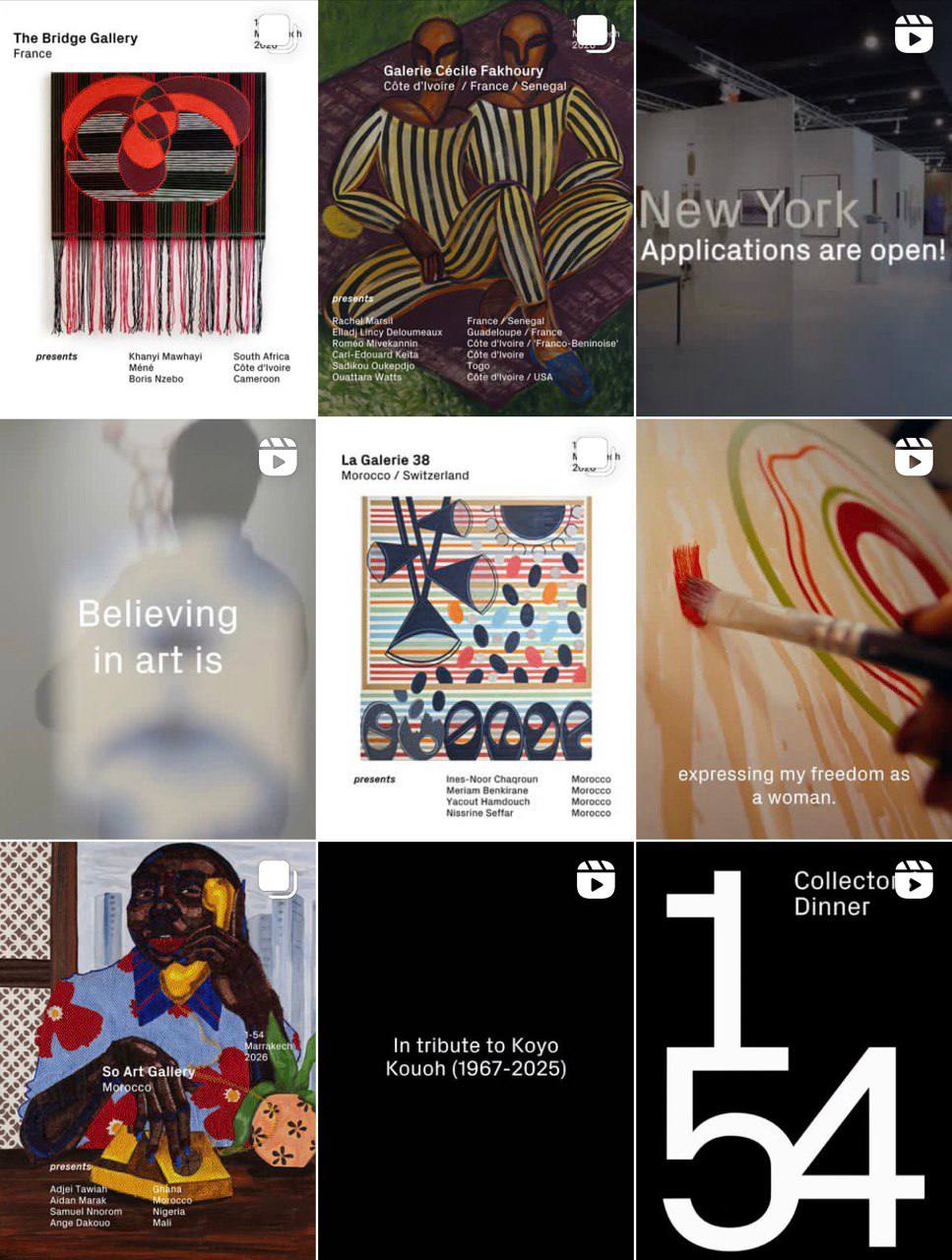952x1260 pixels.
Task: Open Galerie Cécile Fakhoury post
Action: click(x=476, y=208)
